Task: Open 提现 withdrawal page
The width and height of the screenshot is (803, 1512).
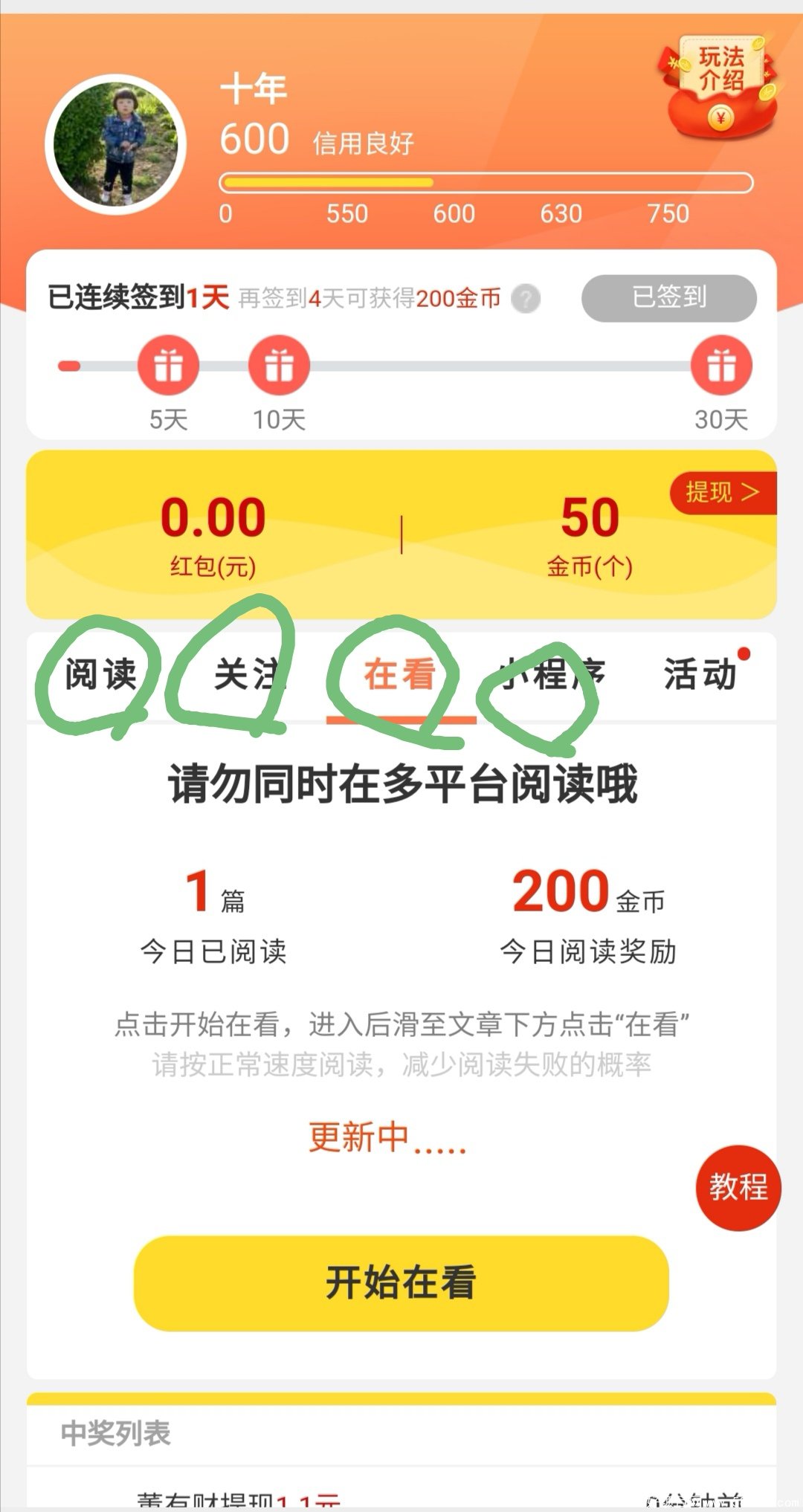Action: (722, 492)
